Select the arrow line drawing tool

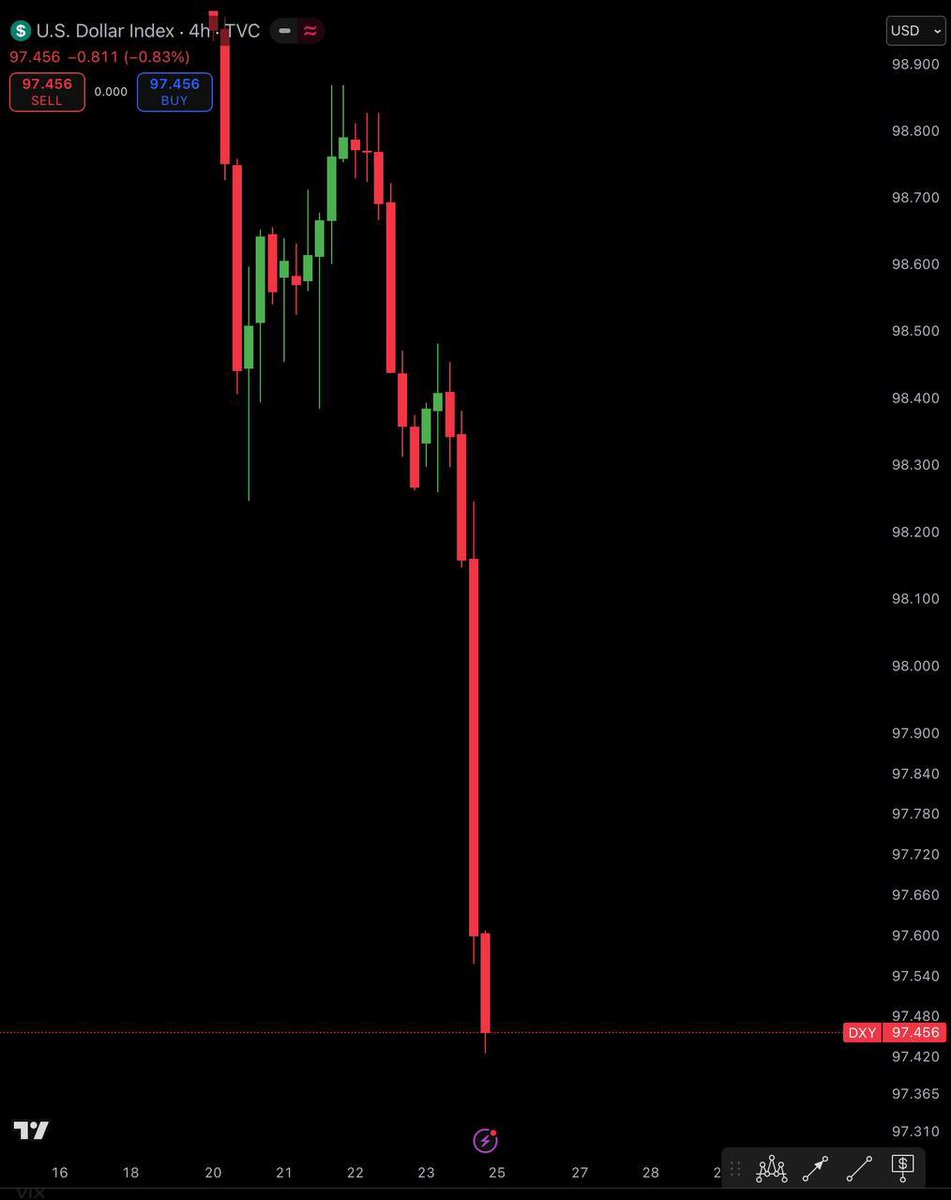pos(815,1167)
